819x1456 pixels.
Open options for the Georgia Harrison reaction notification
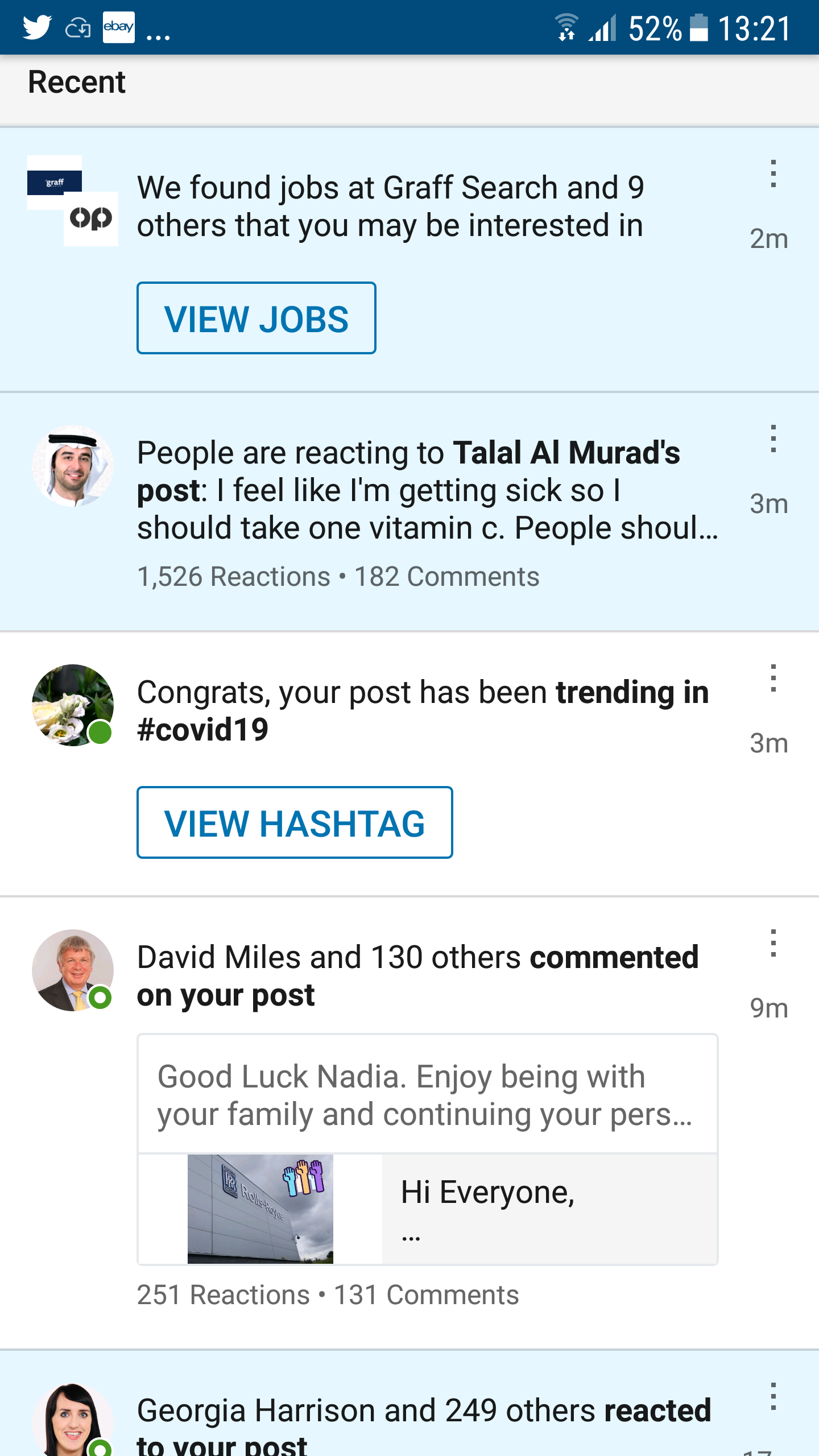773,1396
